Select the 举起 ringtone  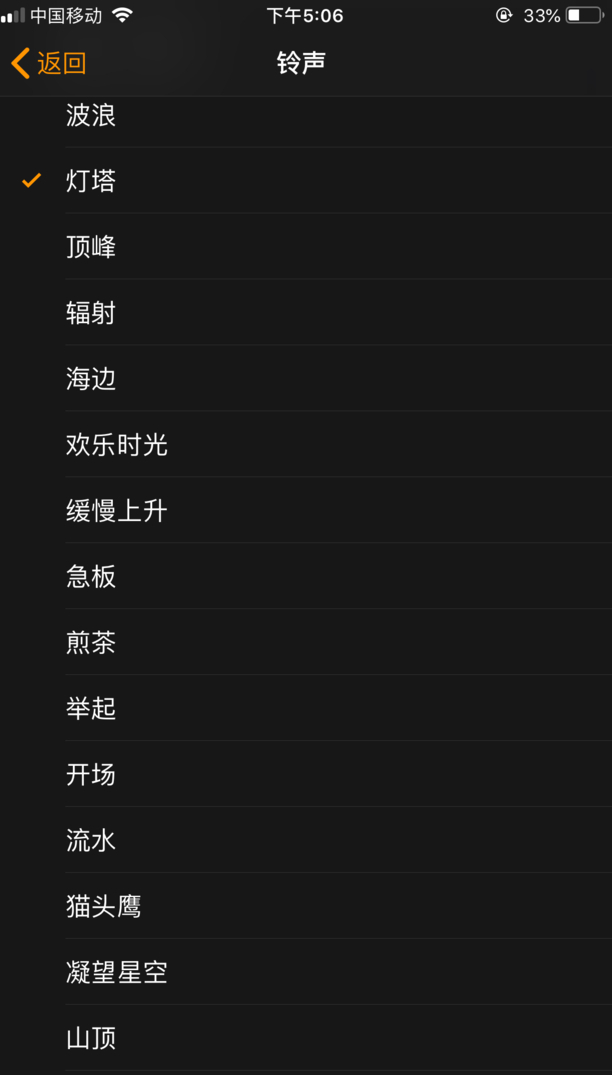click(x=91, y=709)
